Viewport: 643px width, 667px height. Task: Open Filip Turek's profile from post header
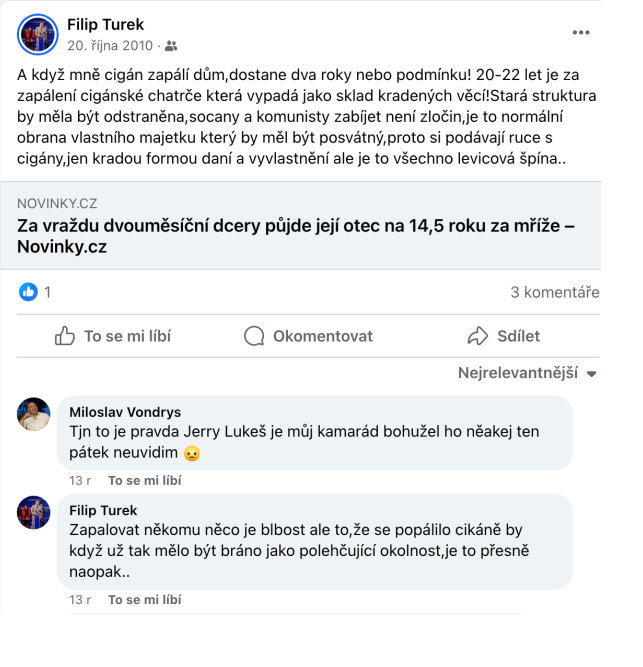click(105, 24)
